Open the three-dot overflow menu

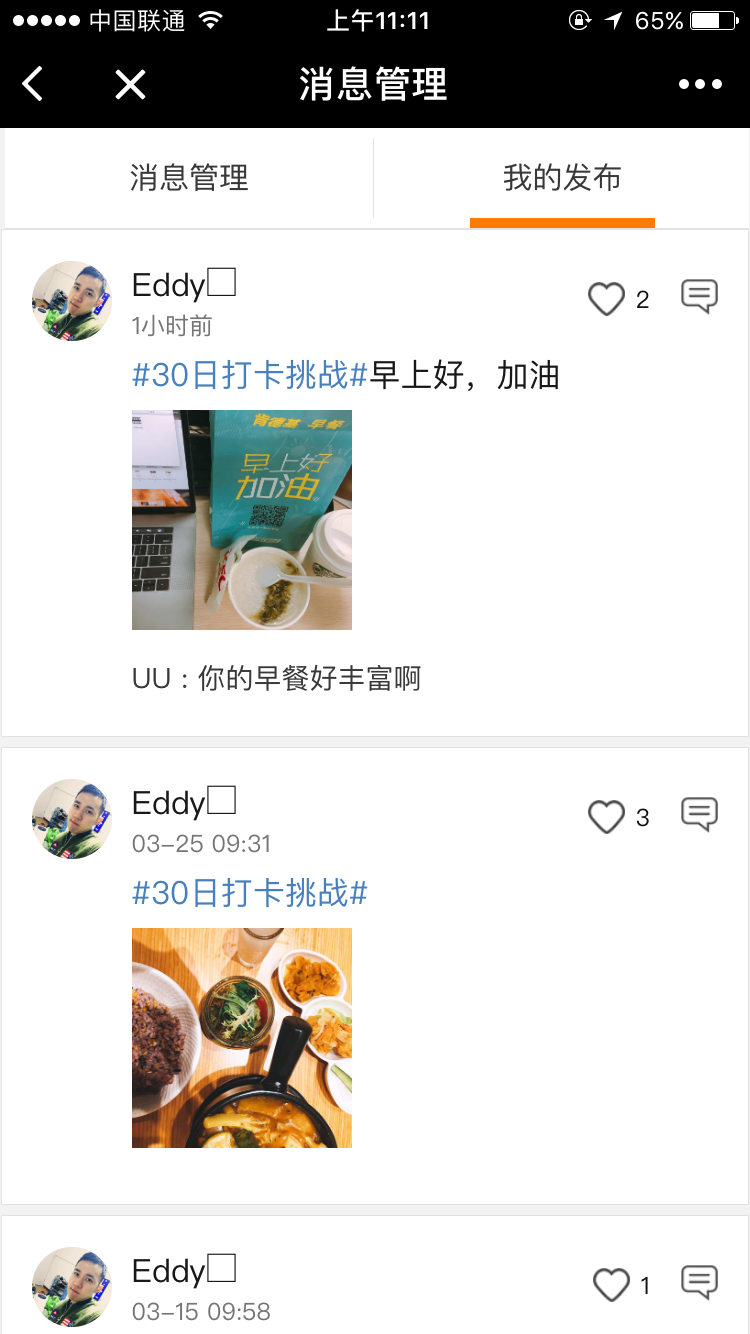(700, 84)
